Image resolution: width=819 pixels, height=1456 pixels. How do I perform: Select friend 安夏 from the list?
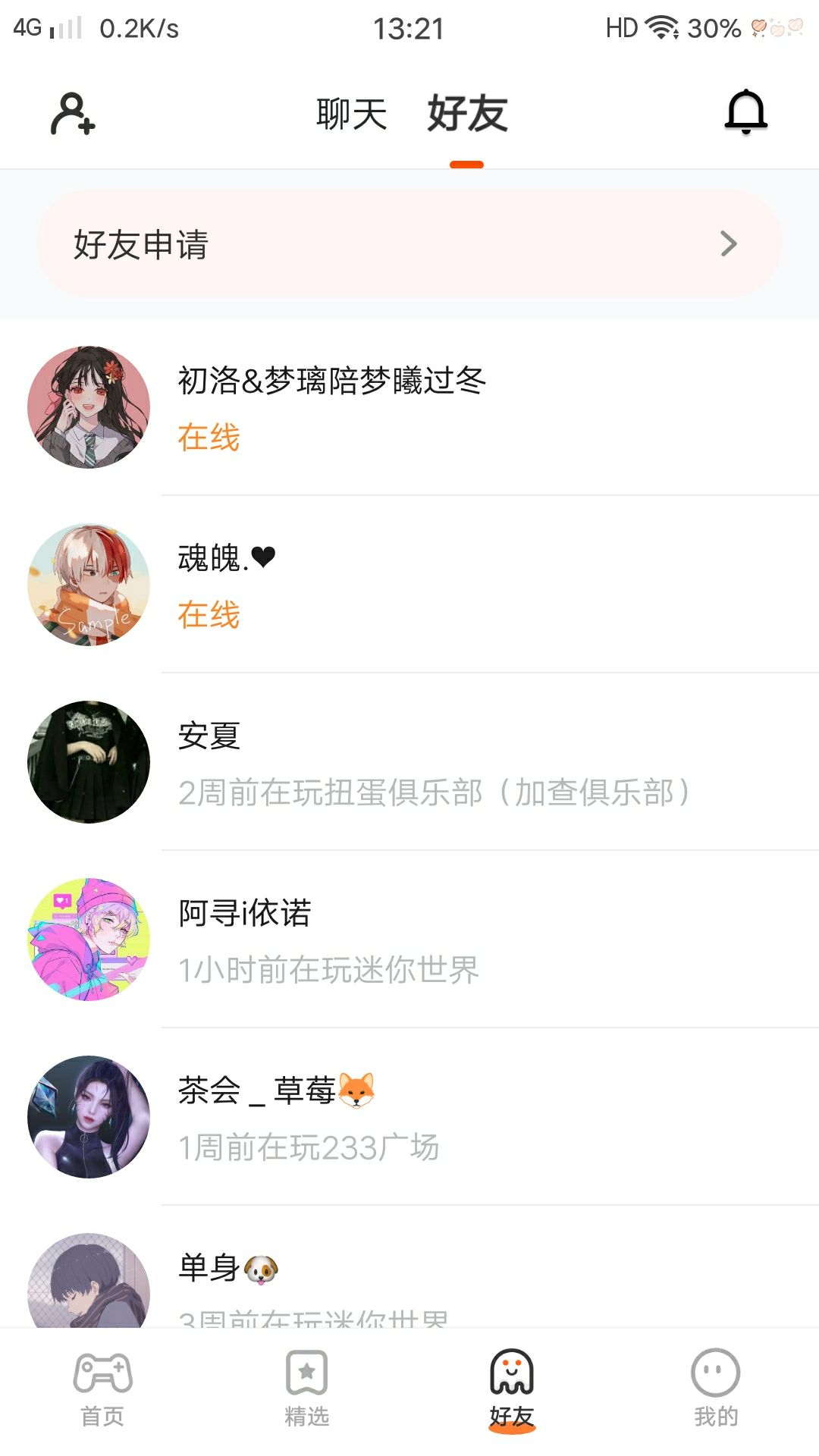(409, 762)
